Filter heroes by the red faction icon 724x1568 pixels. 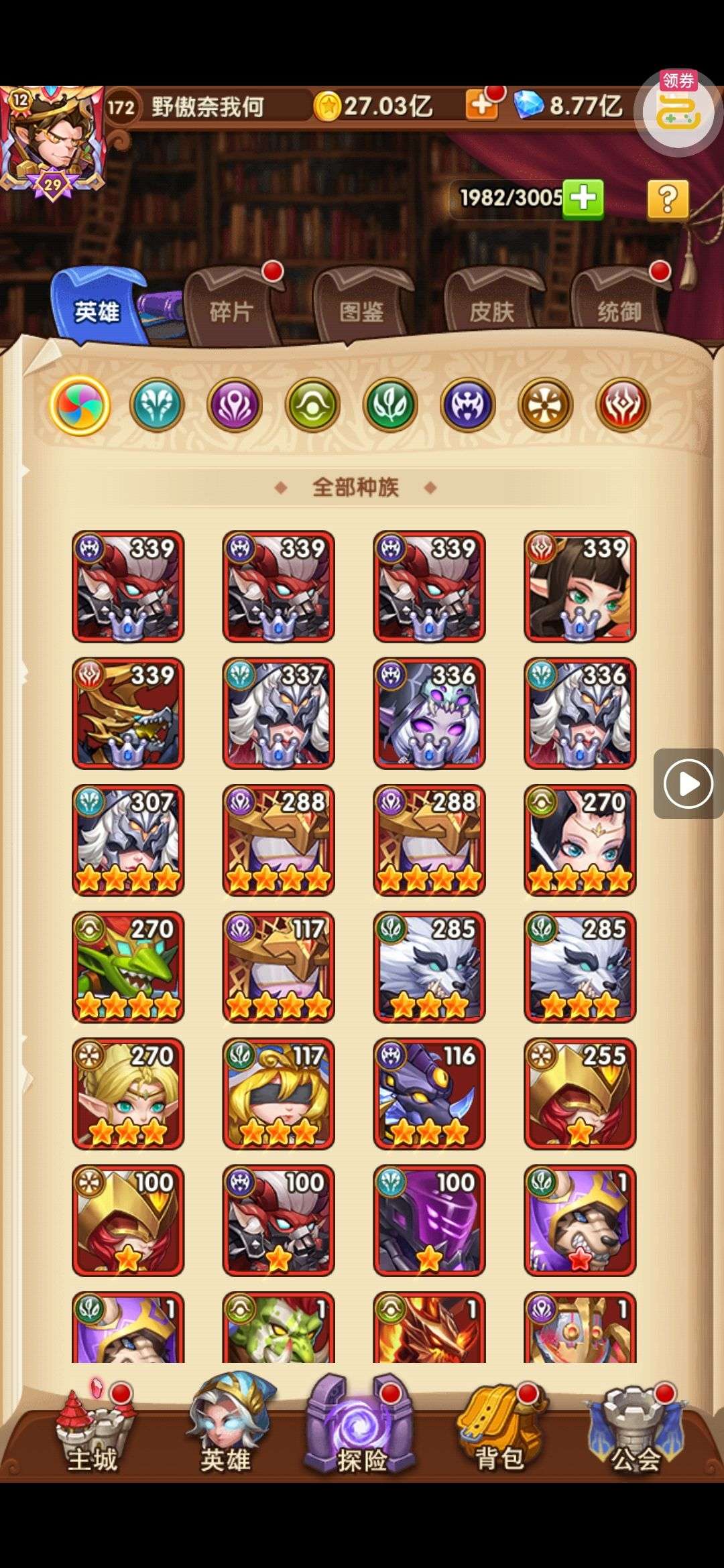[x=623, y=405]
